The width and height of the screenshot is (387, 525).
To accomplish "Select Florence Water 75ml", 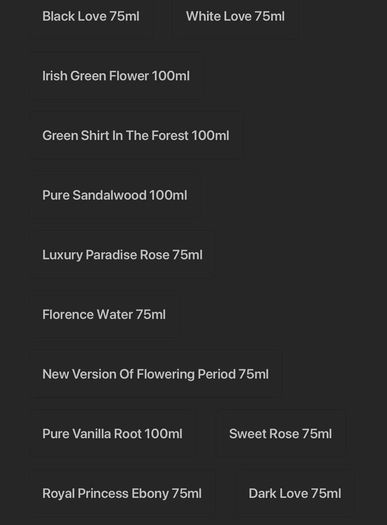I will coord(104,314).
